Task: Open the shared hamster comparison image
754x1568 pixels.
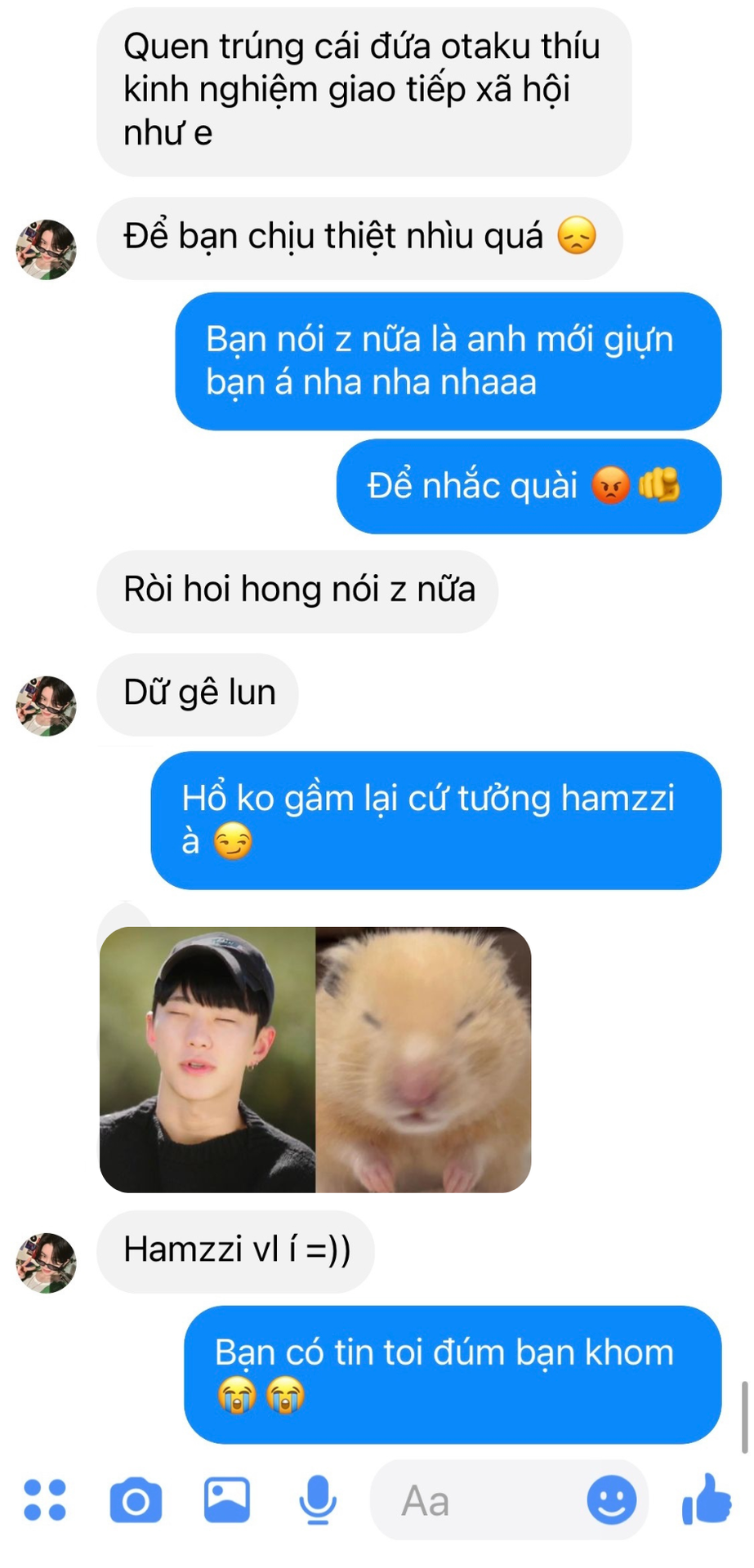Action: (x=315, y=1059)
